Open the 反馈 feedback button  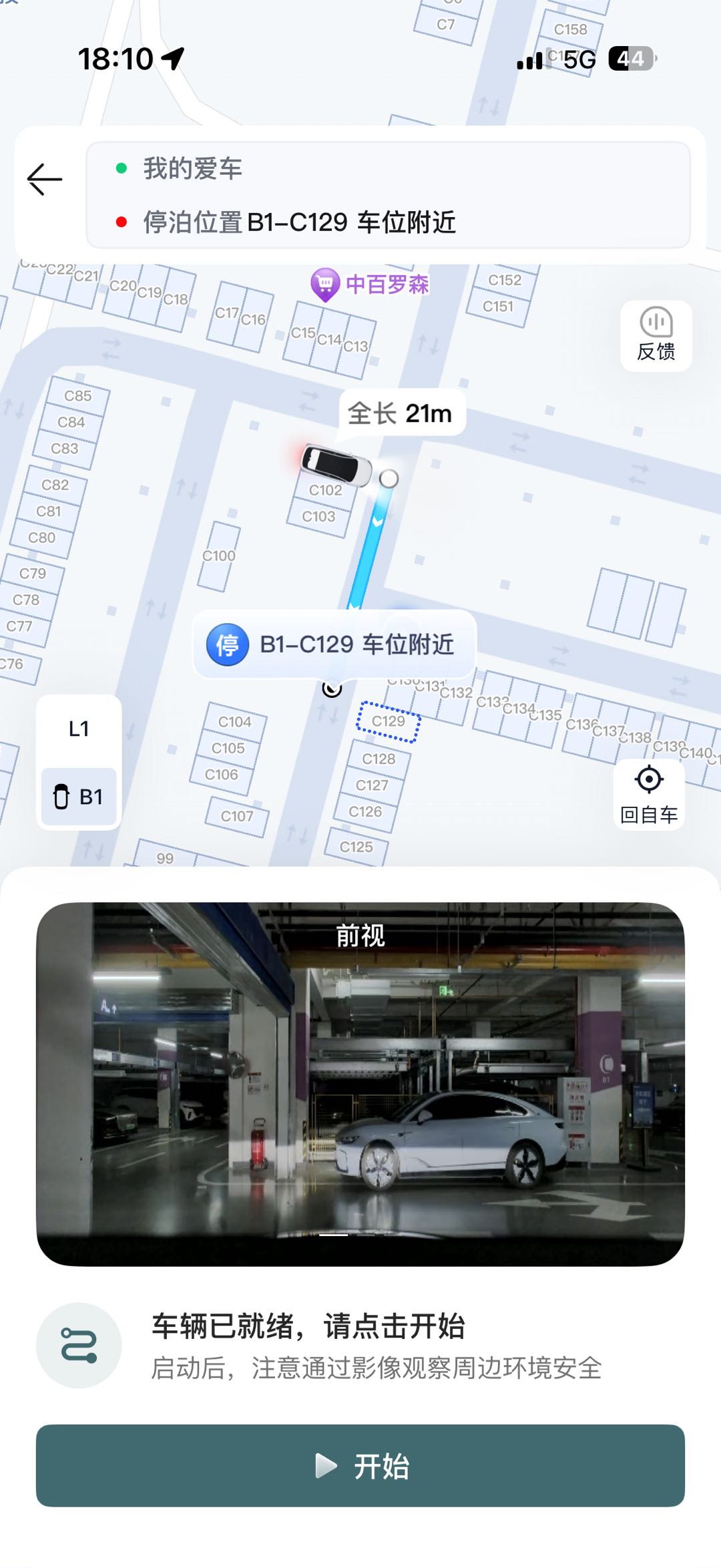[x=656, y=336]
